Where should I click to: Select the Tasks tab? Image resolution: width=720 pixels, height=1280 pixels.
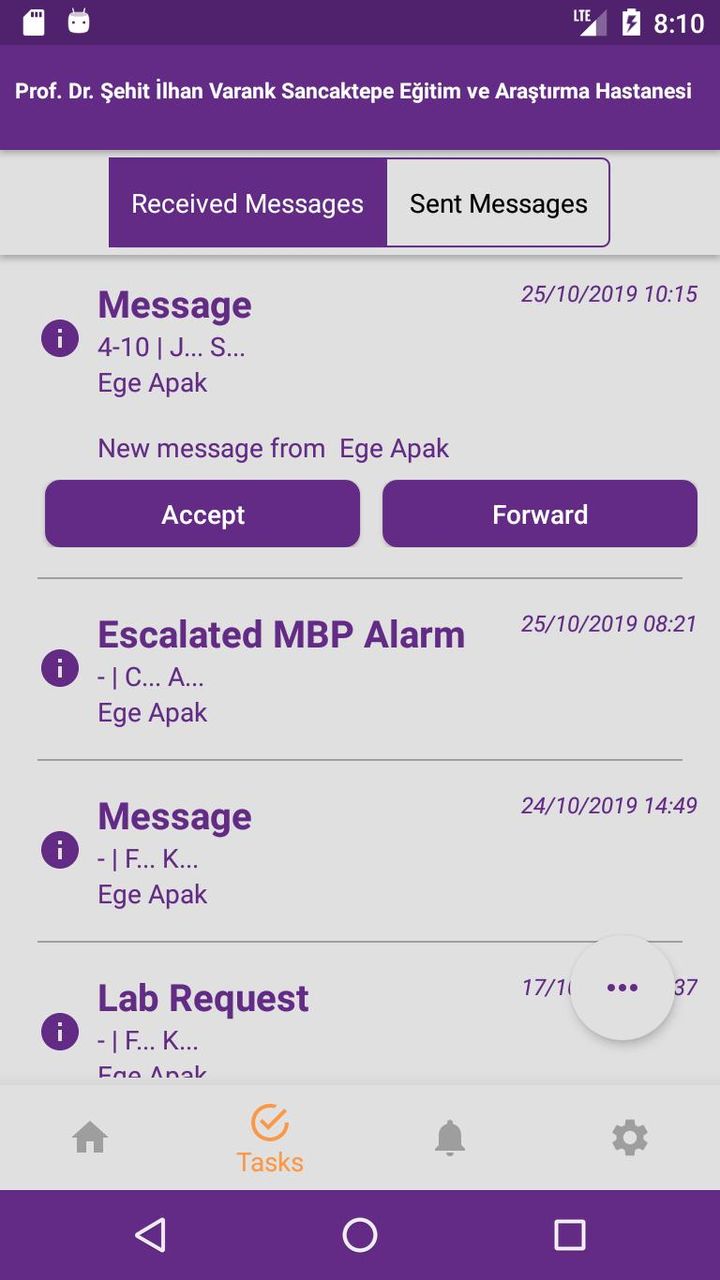pyautogui.click(x=270, y=1138)
